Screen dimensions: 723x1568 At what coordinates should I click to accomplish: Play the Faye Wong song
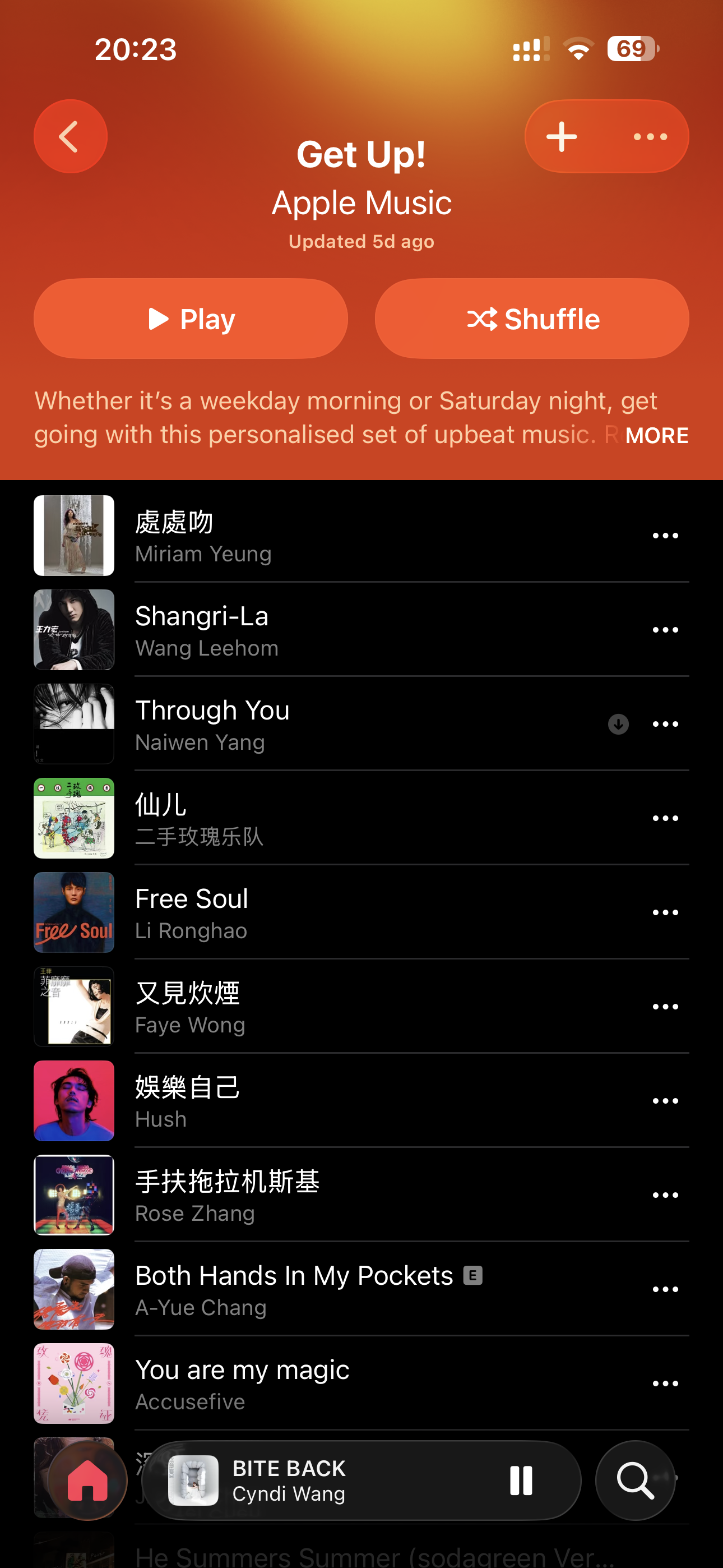(304, 1007)
